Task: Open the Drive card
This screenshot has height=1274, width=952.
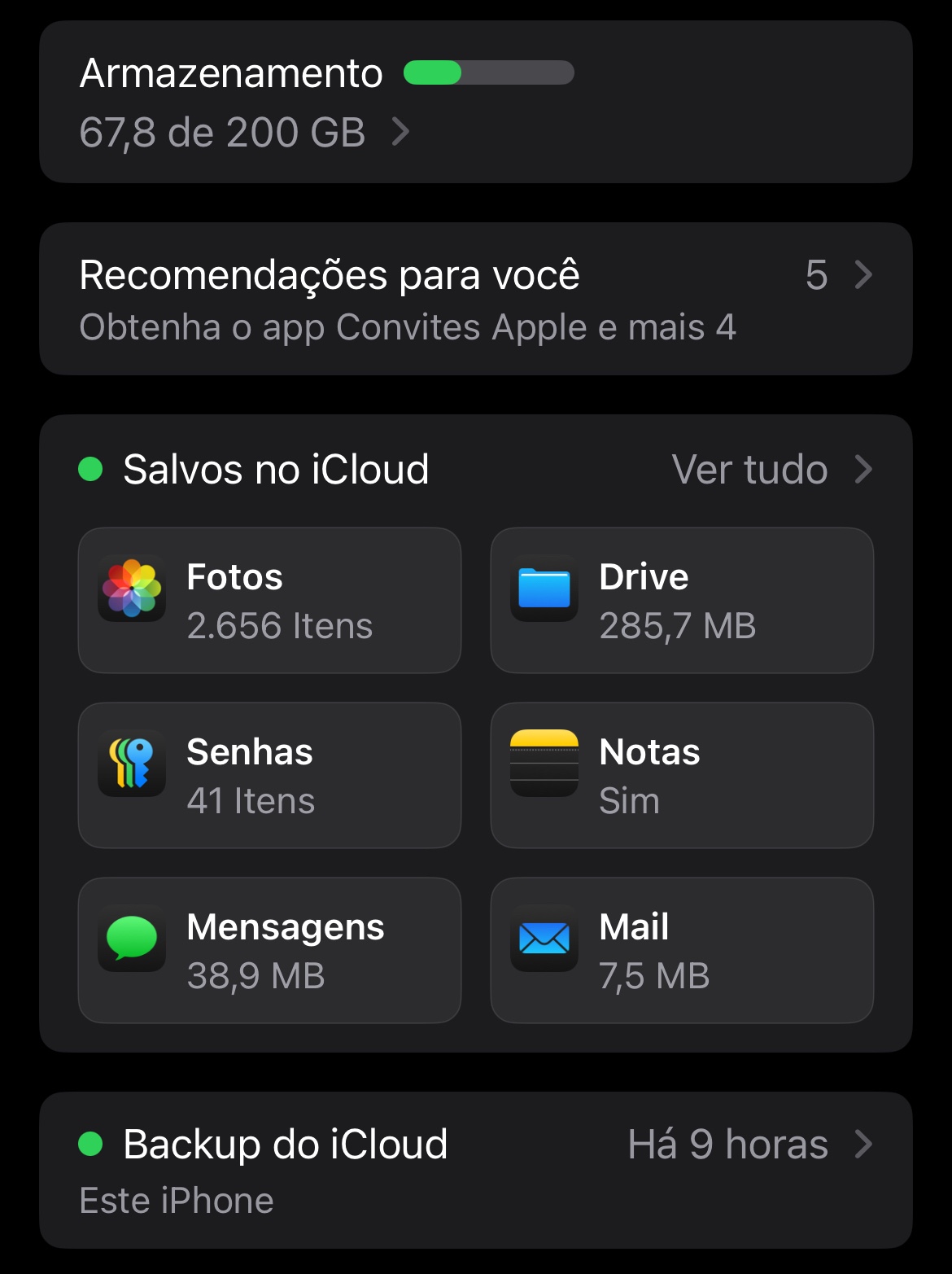Action: click(682, 601)
